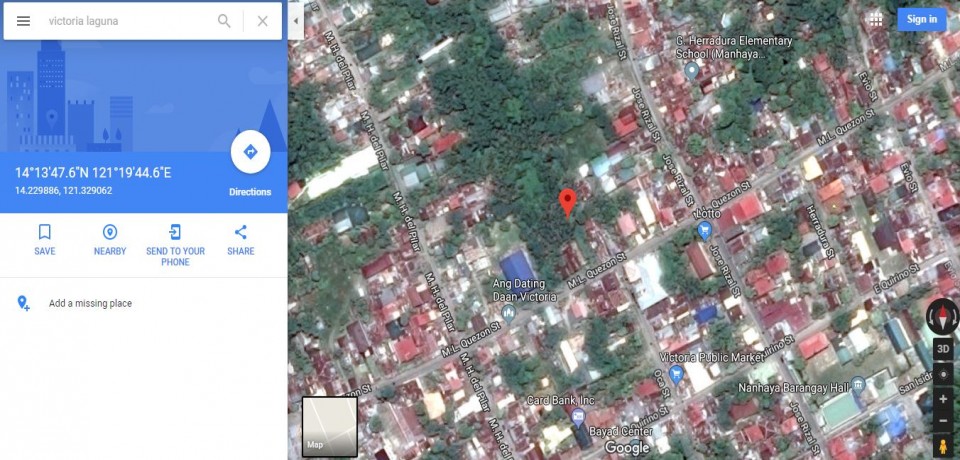
Task: Enable 3D view
Action: tap(943, 349)
